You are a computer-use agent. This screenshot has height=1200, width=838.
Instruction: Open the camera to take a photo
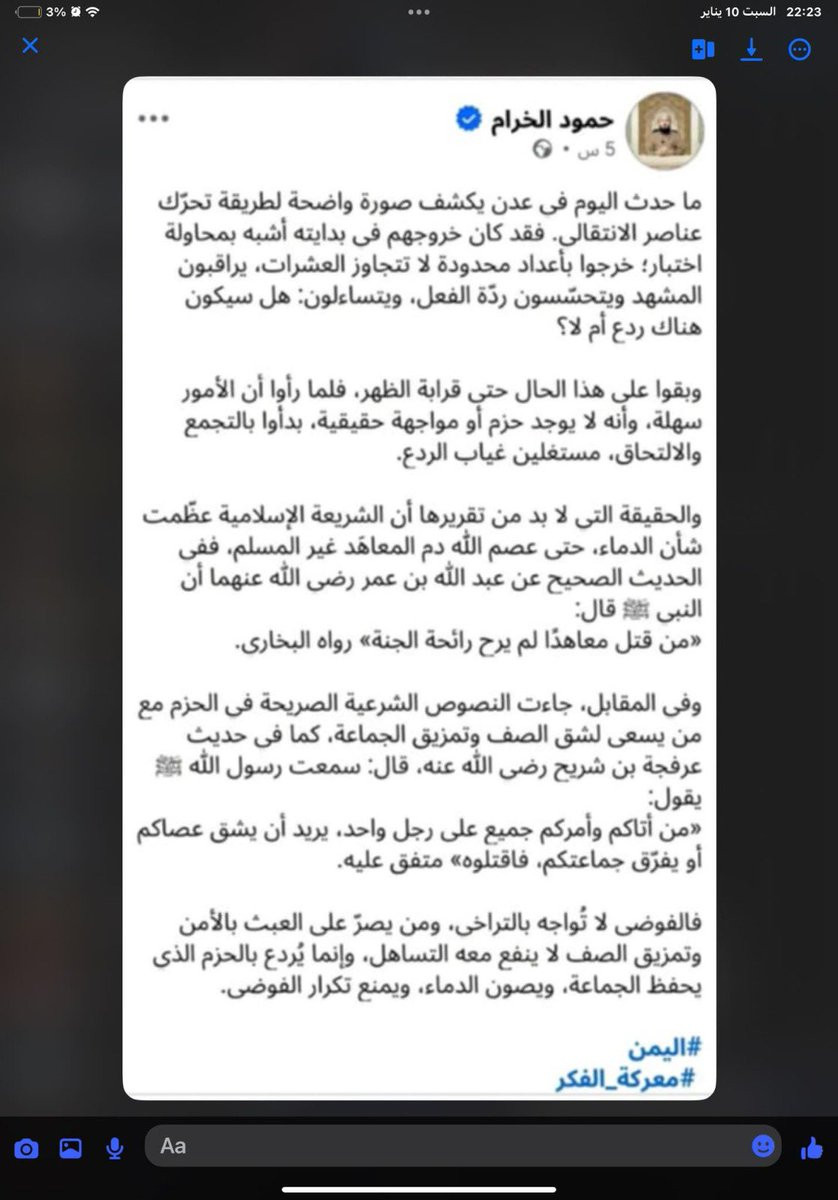pos(27,1150)
